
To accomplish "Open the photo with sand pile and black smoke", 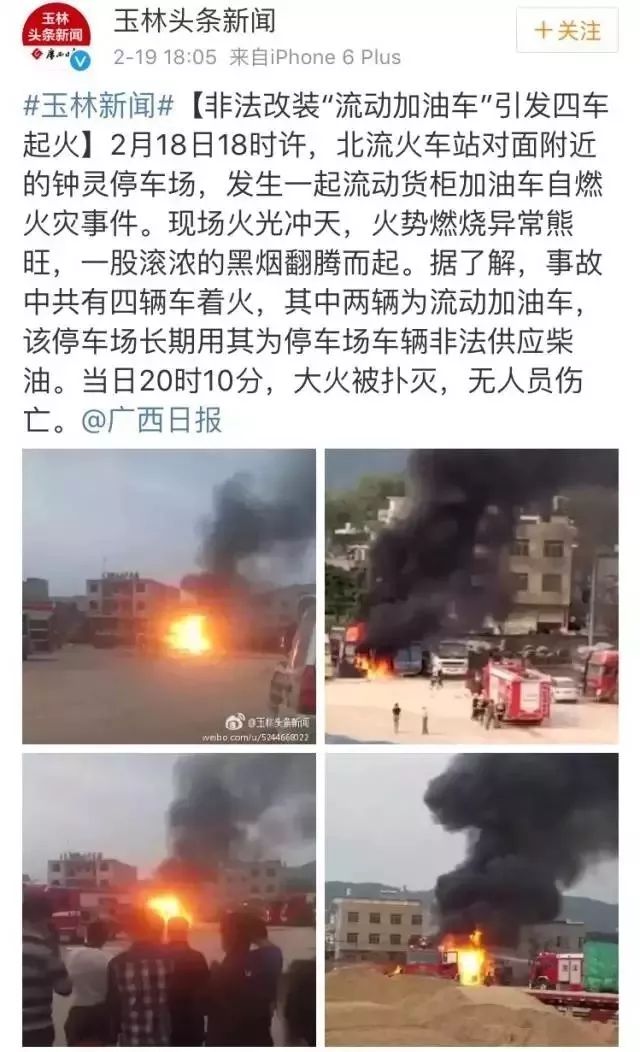I will pyautogui.click(x=471, y=899).
